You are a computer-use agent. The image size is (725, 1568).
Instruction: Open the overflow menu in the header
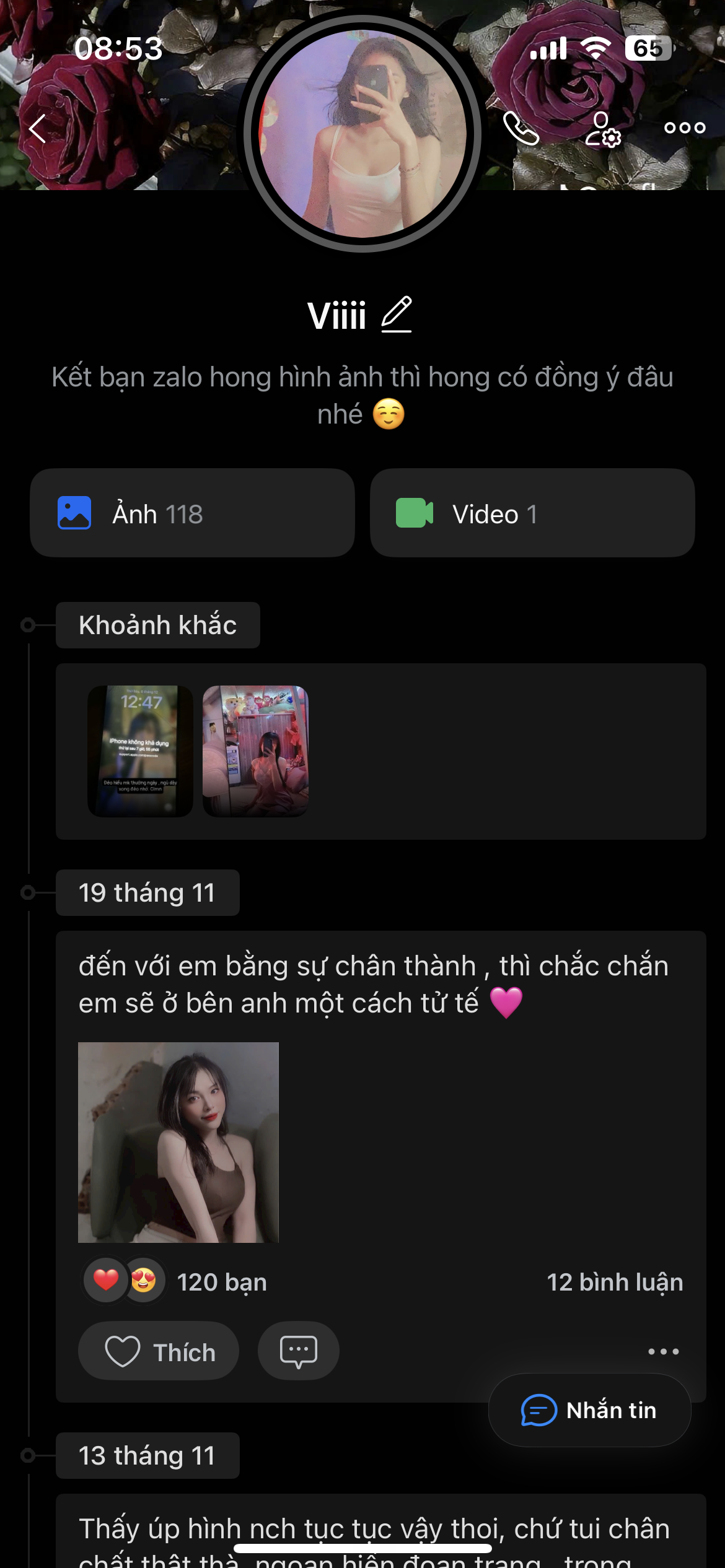point(684,128)
